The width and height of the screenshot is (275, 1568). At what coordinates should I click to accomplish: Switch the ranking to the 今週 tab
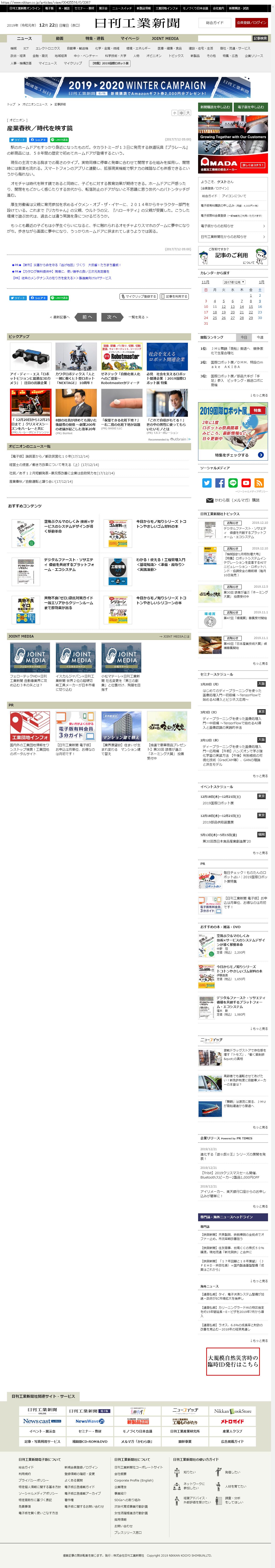coord(260,337)
